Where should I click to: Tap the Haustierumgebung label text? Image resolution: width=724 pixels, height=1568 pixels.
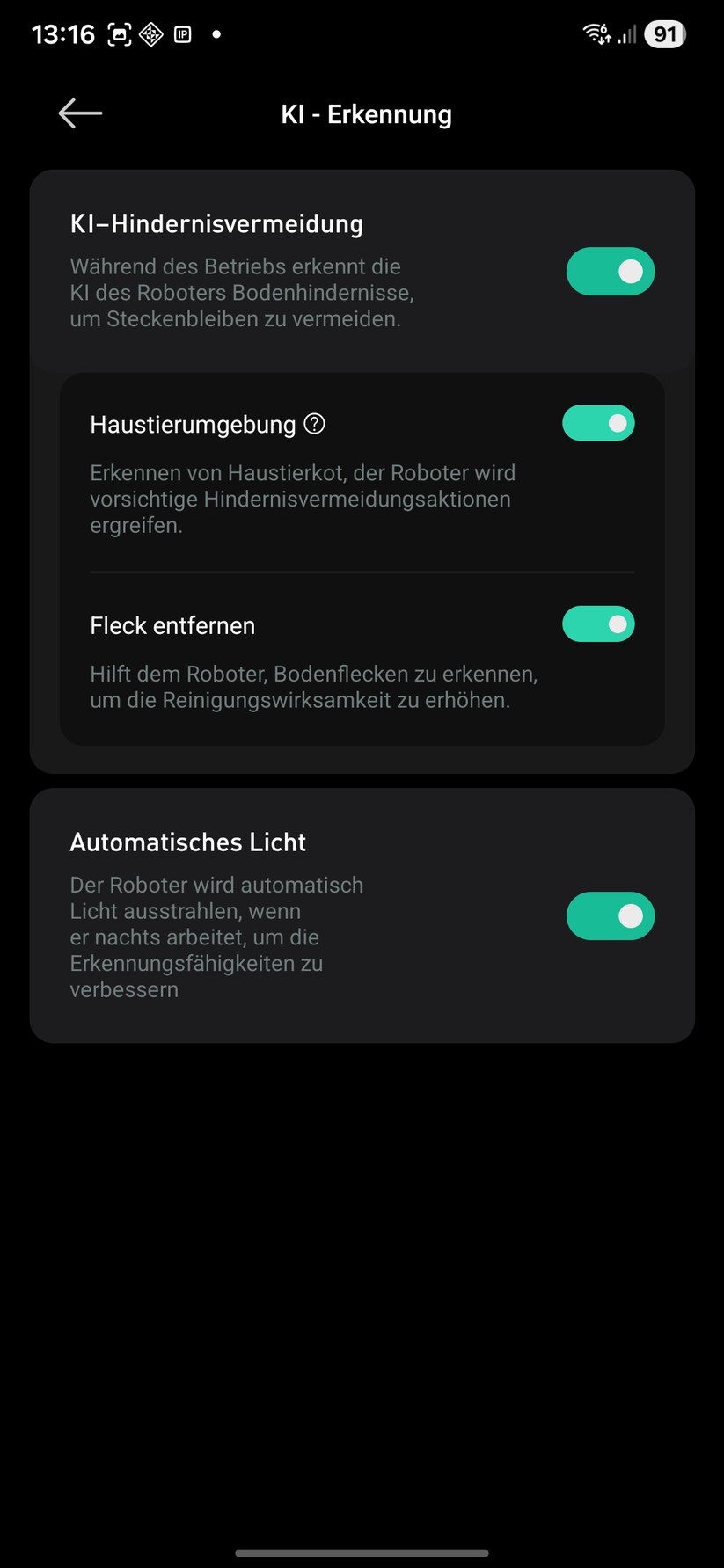coord(192,424)
